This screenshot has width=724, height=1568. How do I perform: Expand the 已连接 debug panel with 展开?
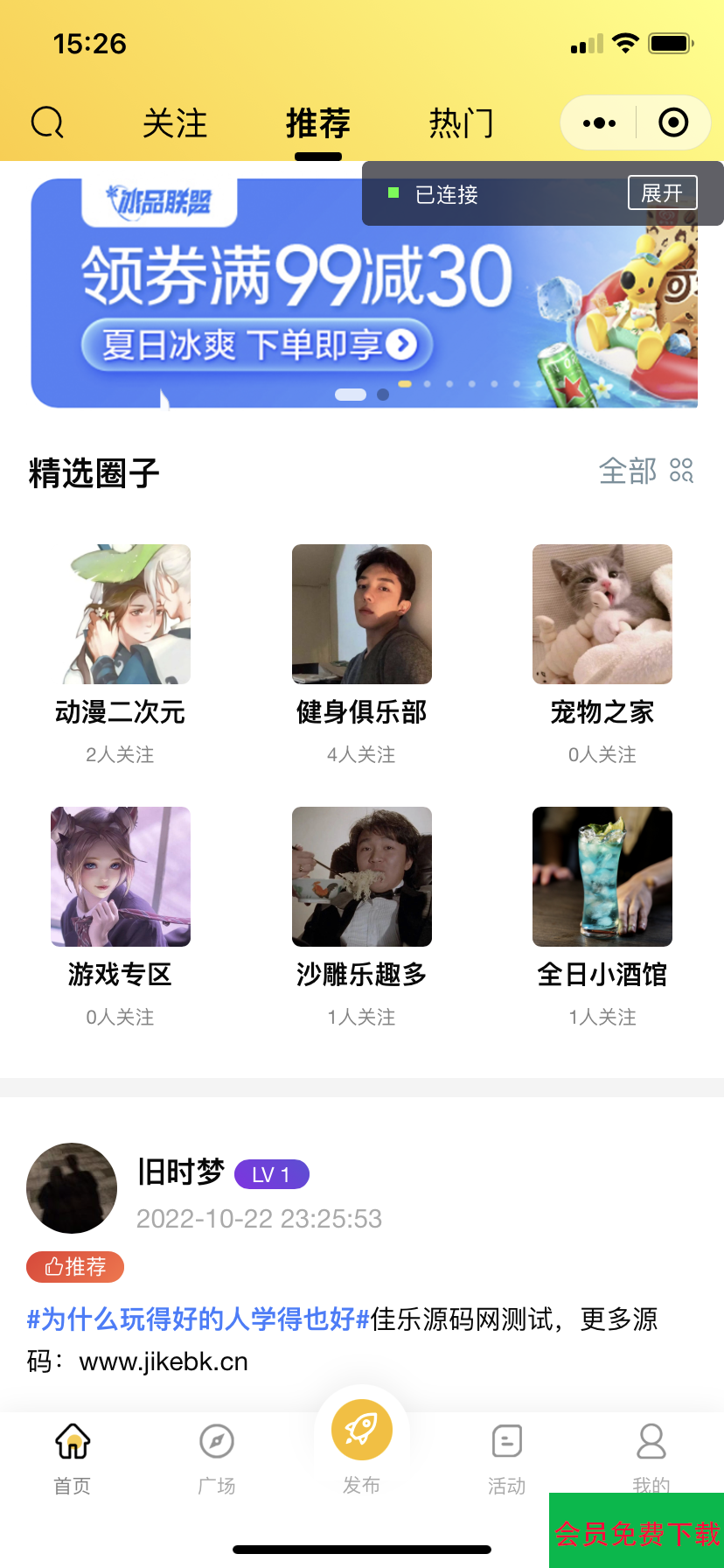tap(662, 192)
